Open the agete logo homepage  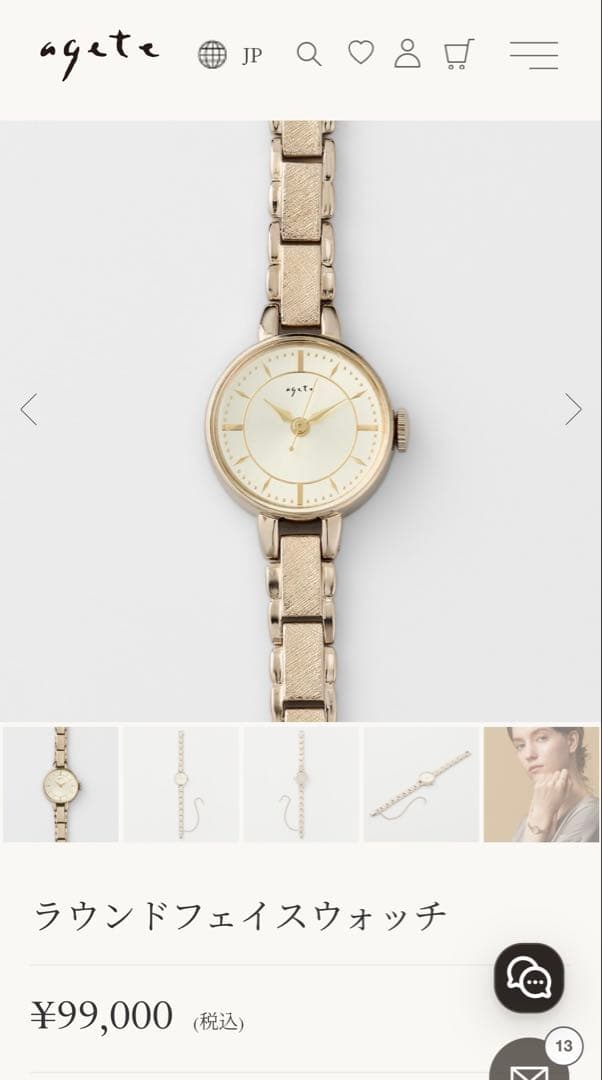(99, 56)
